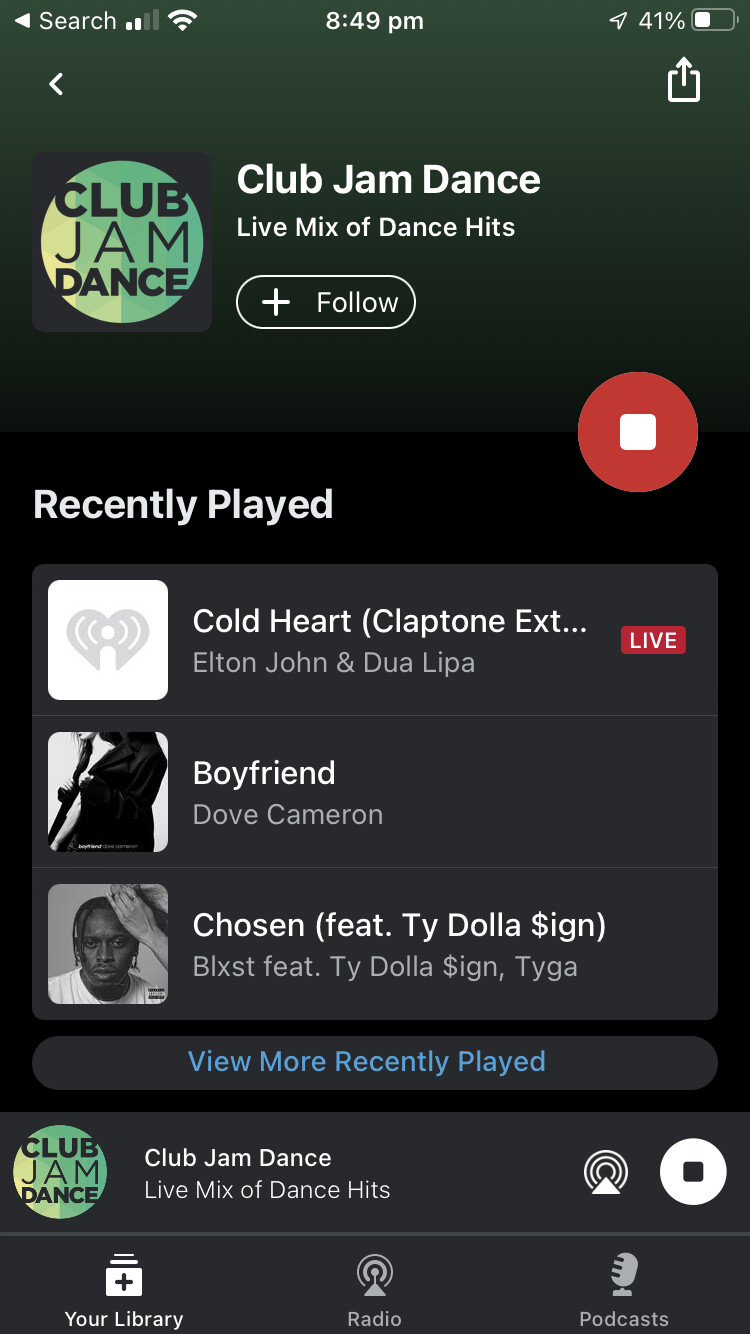Switch to the Podcasts tab
The width and height of the screenshot is (750, 1334).
pyautogui.click(x=624, y=1289)
